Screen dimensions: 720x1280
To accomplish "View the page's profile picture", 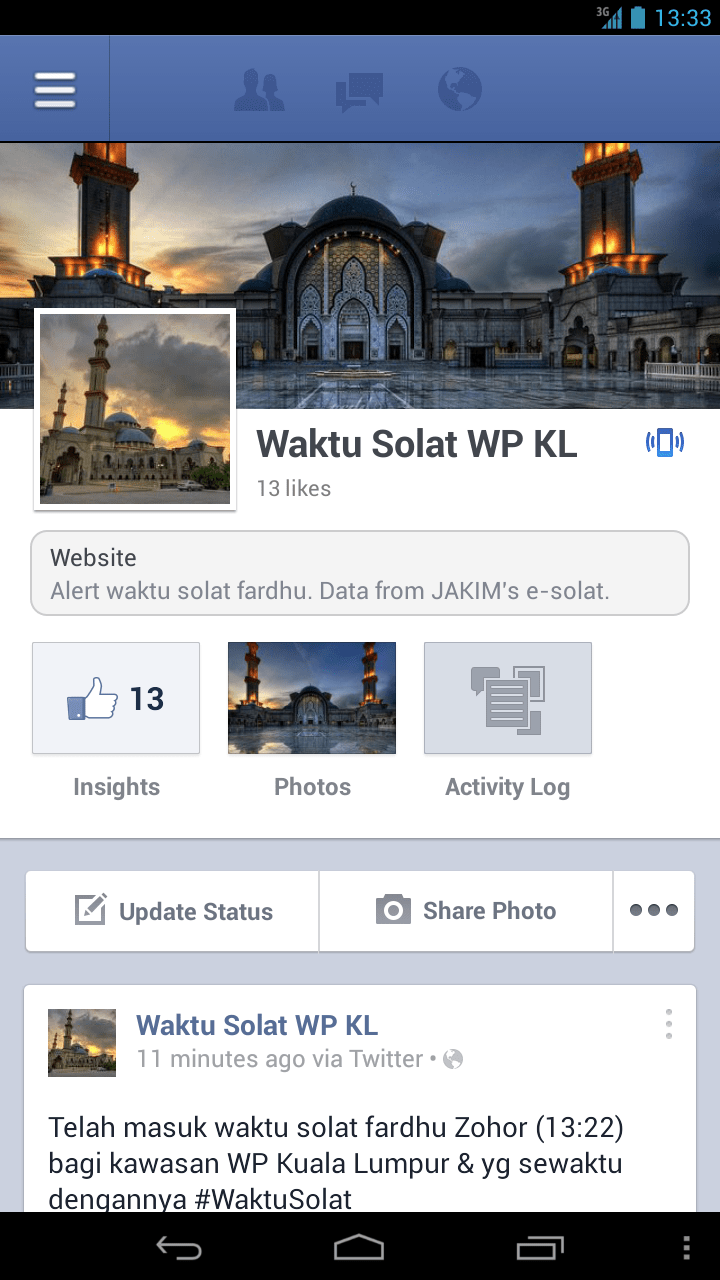I will pos(135,410).
